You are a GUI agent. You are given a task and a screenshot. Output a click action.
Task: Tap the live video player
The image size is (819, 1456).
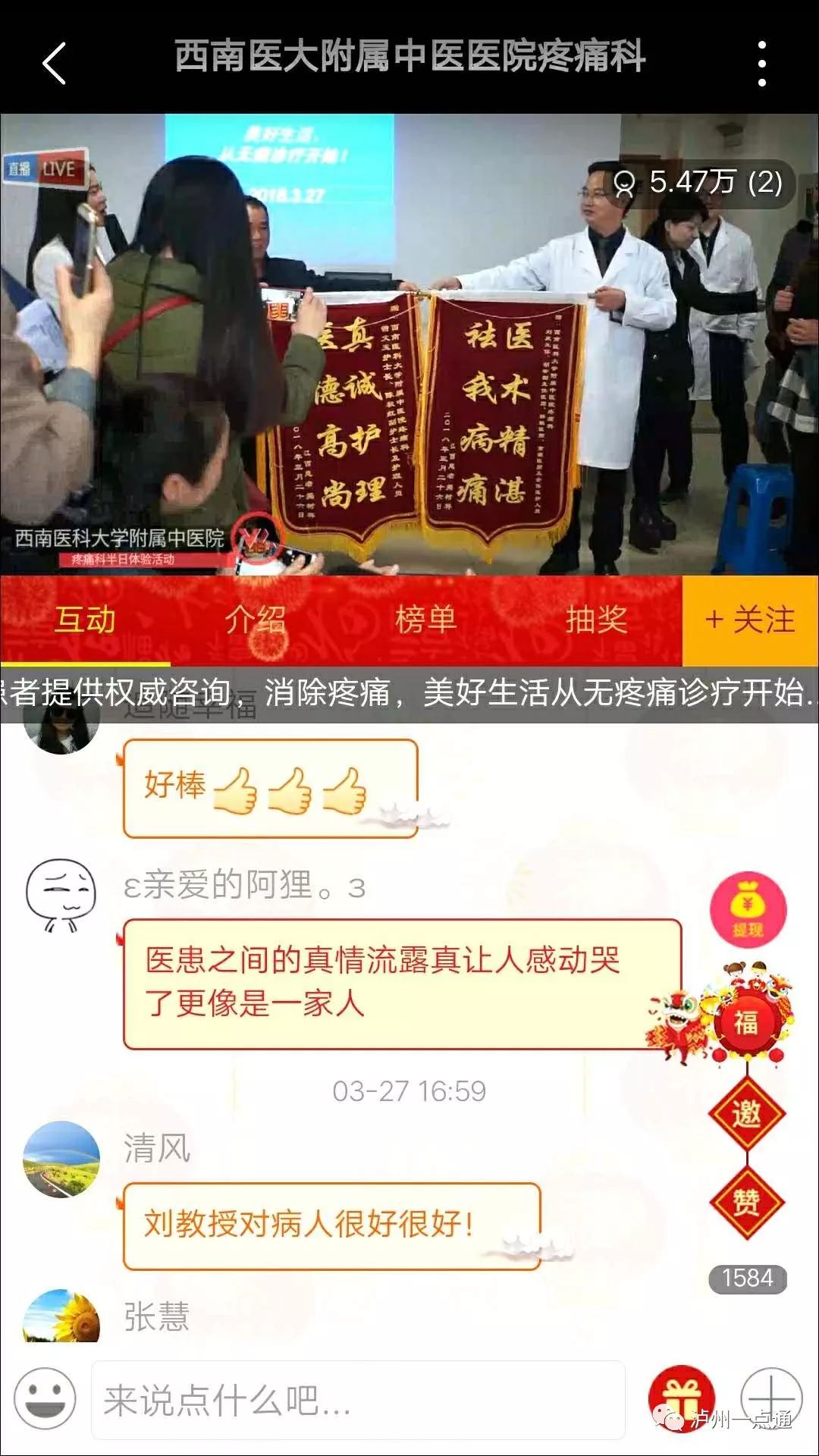click(409, 344)
